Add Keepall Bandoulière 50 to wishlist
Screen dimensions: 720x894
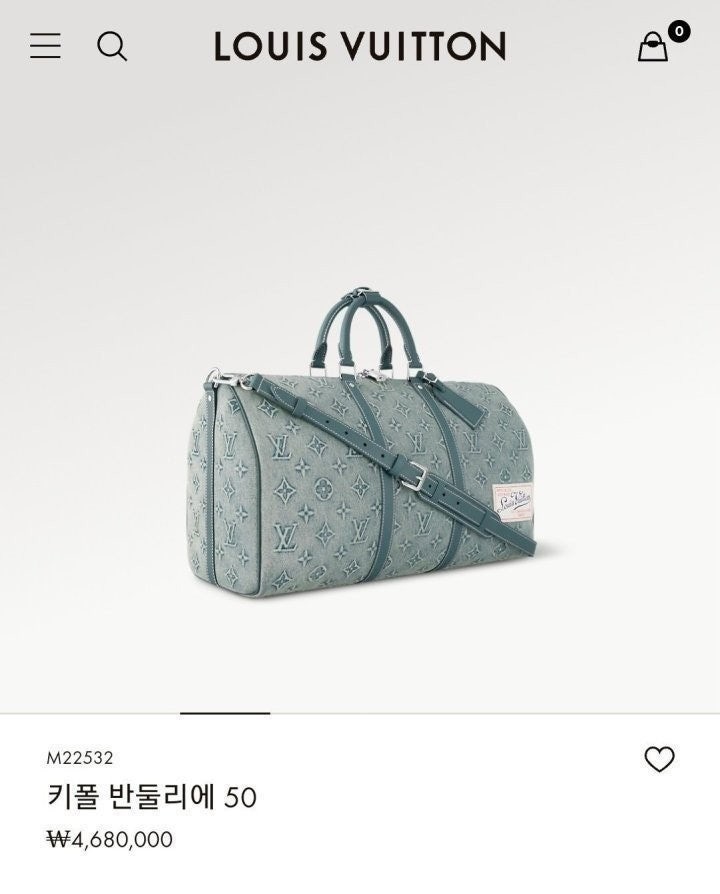(659, 760)
